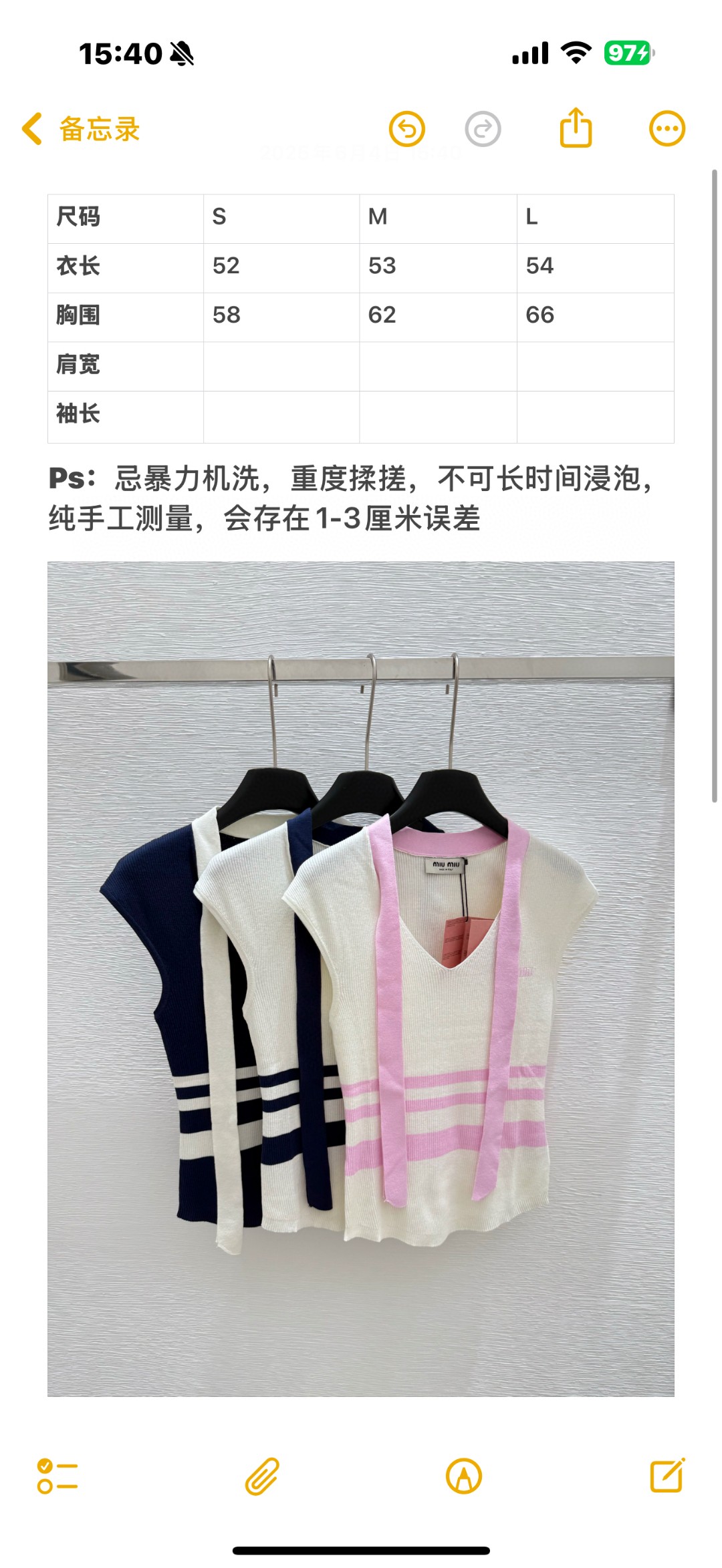Add a checklist to the note
Viewport: 722px width, 1568px height.
tap(57, 1476)
